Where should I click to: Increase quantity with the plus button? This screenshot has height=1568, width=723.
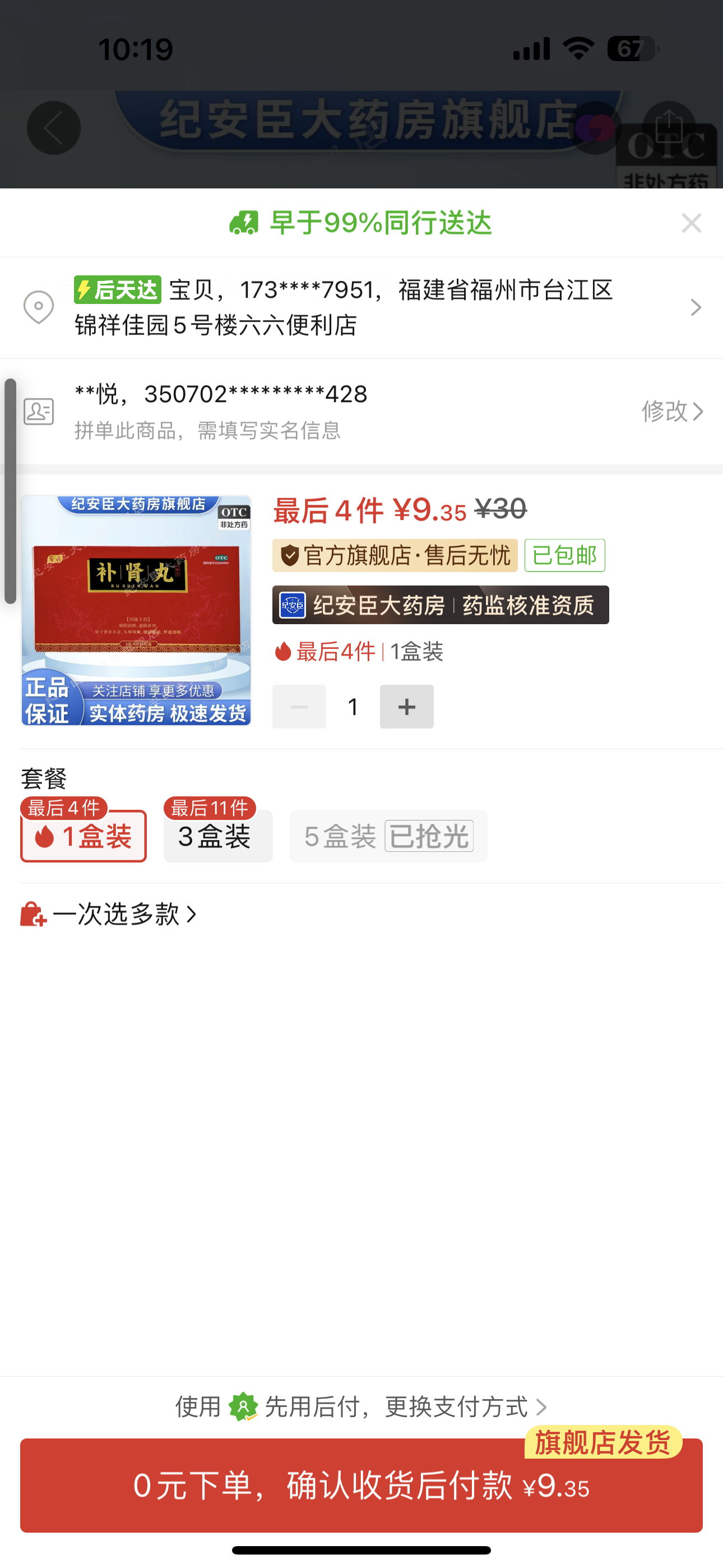pos(406,707)
